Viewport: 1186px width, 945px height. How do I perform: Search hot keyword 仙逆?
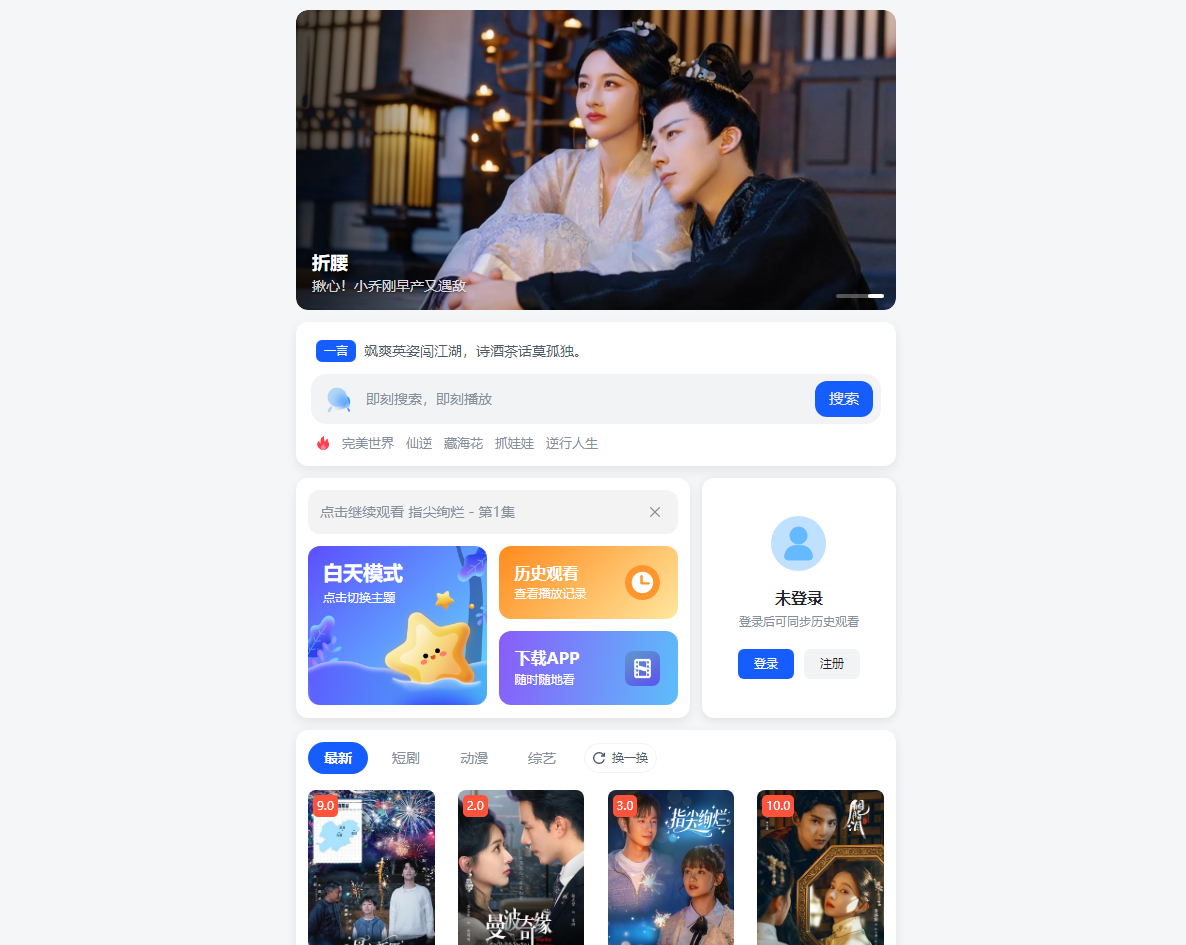pos(419,443)
